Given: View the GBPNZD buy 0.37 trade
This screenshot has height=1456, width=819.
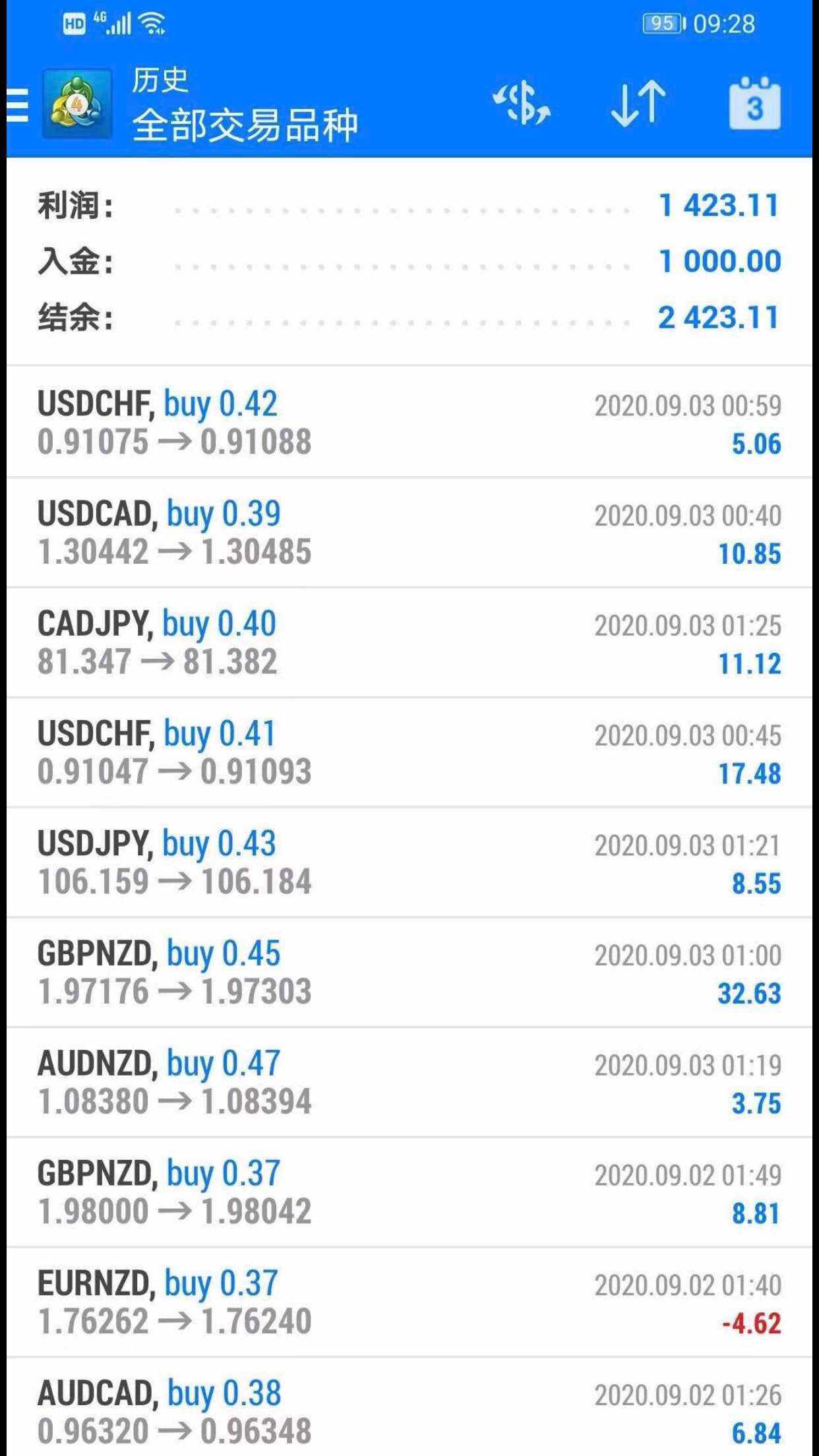Looking at the screenshot, I should [x=409, y=1193].
